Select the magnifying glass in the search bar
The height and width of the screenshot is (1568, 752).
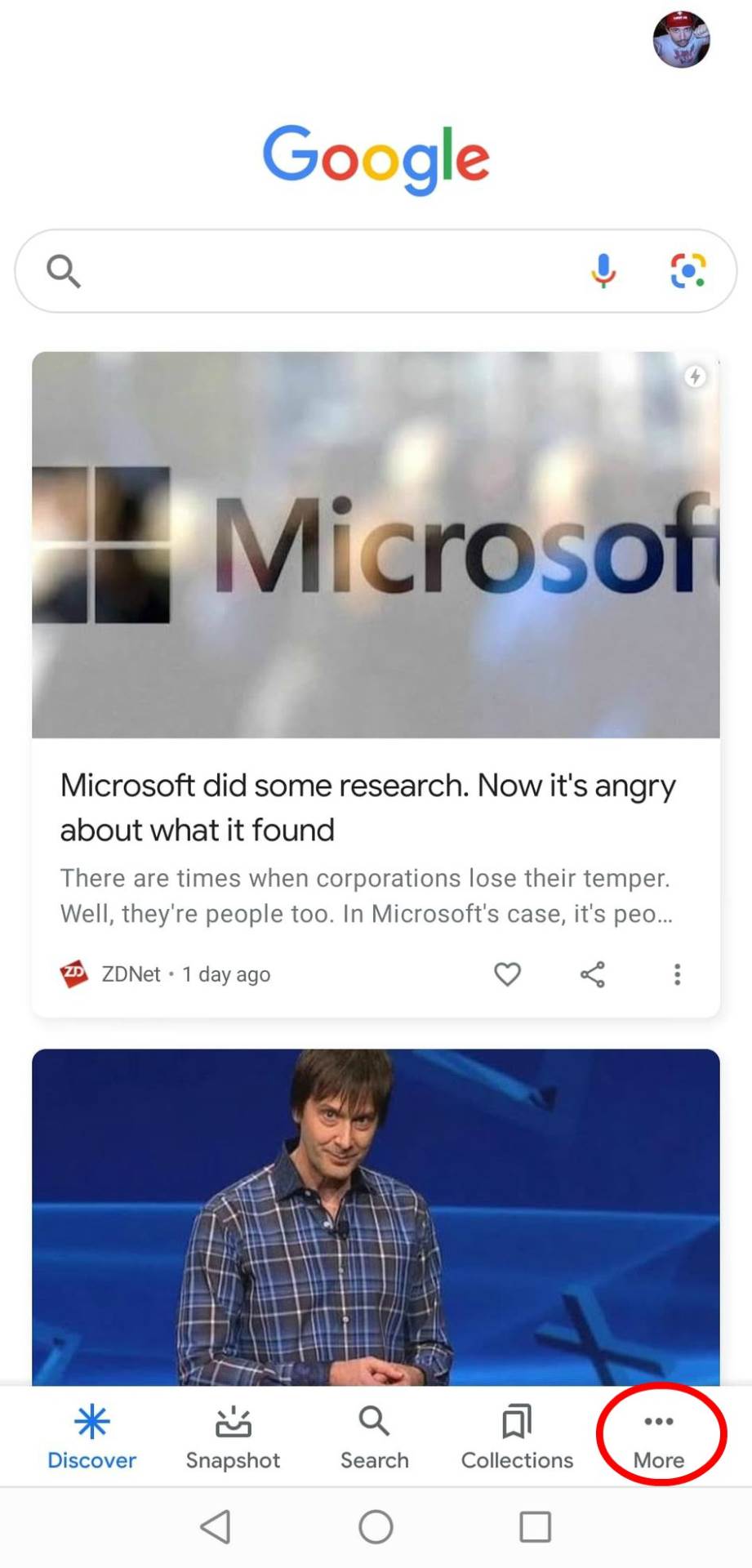tap(64, 270)
